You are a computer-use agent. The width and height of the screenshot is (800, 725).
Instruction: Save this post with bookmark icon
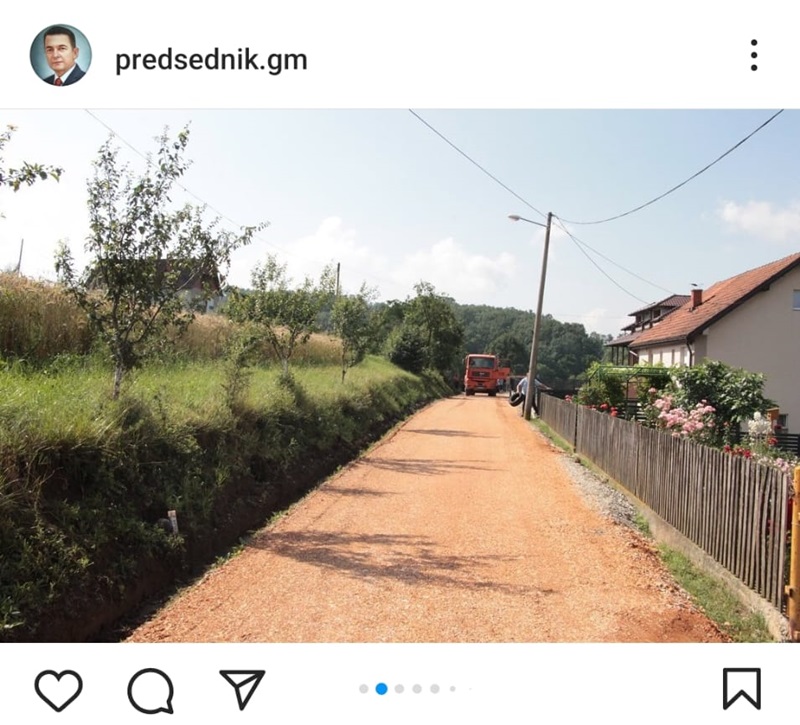click(741, 689)
